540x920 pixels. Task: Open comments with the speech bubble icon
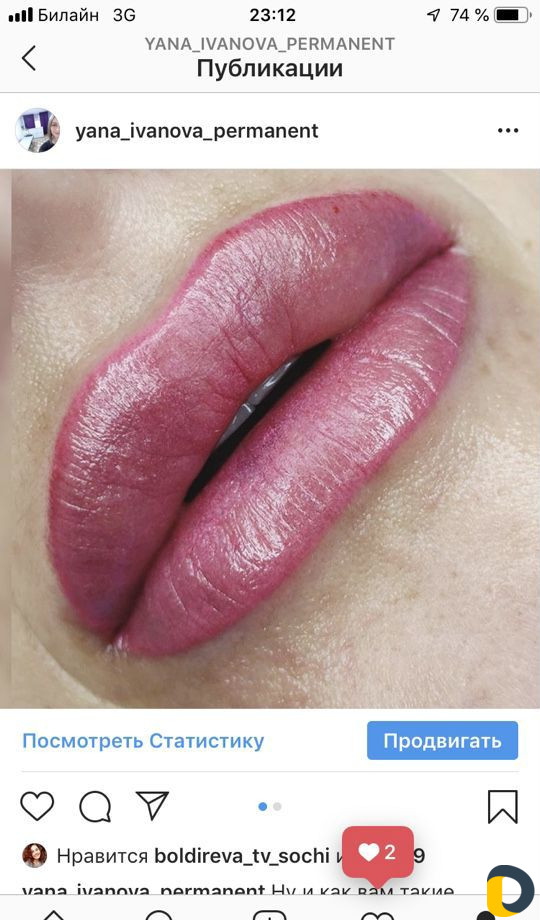point(95,807)
